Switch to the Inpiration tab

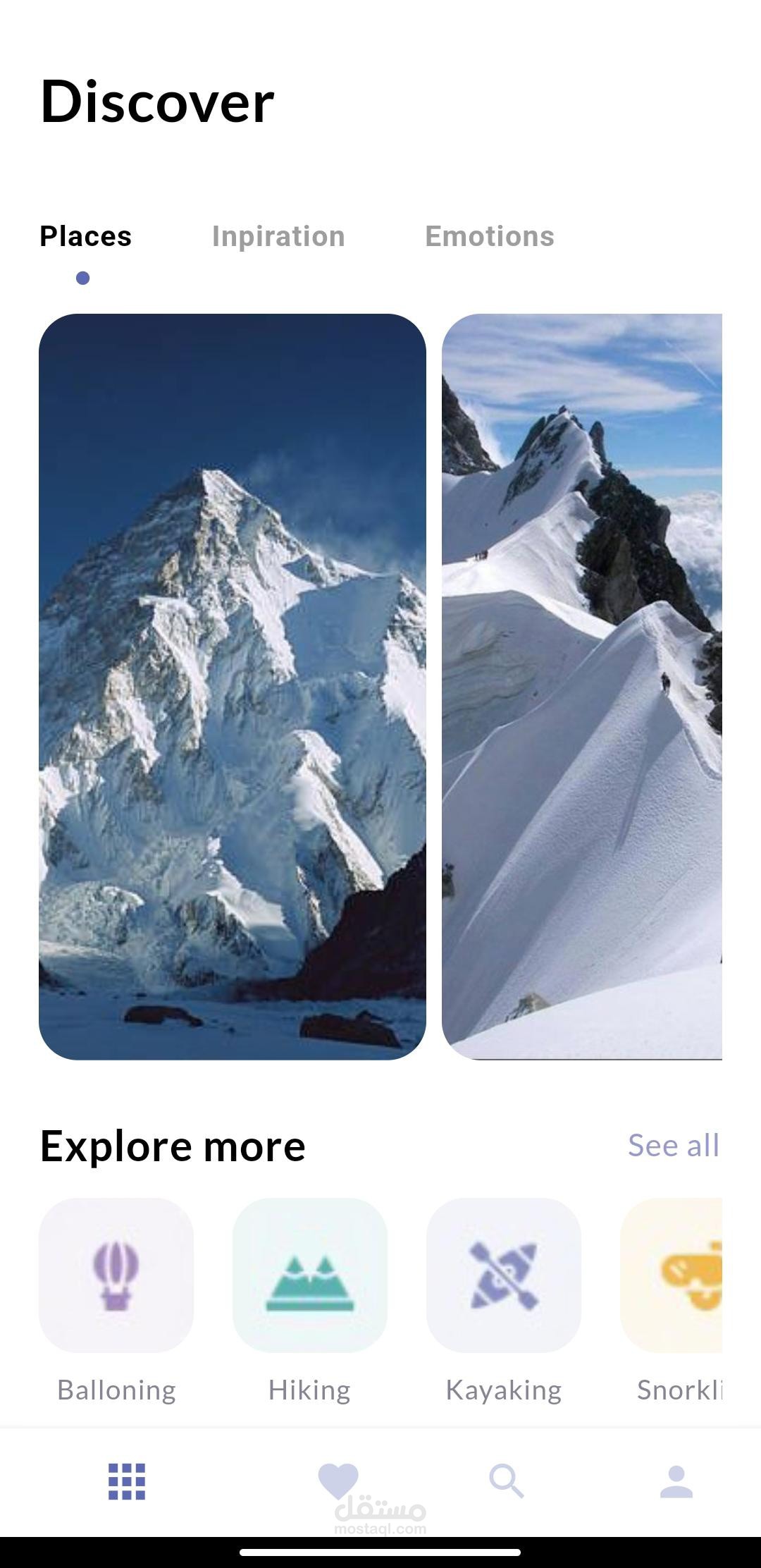click(x=278, y=236)
